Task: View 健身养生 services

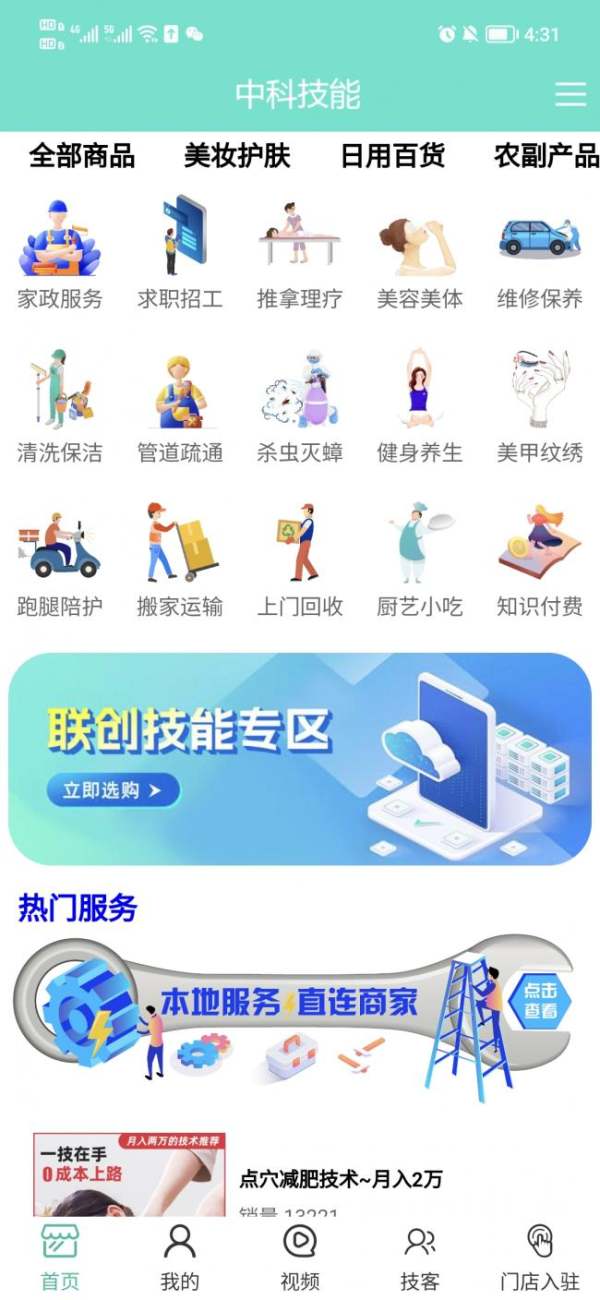Action: (x=420, y=408)
